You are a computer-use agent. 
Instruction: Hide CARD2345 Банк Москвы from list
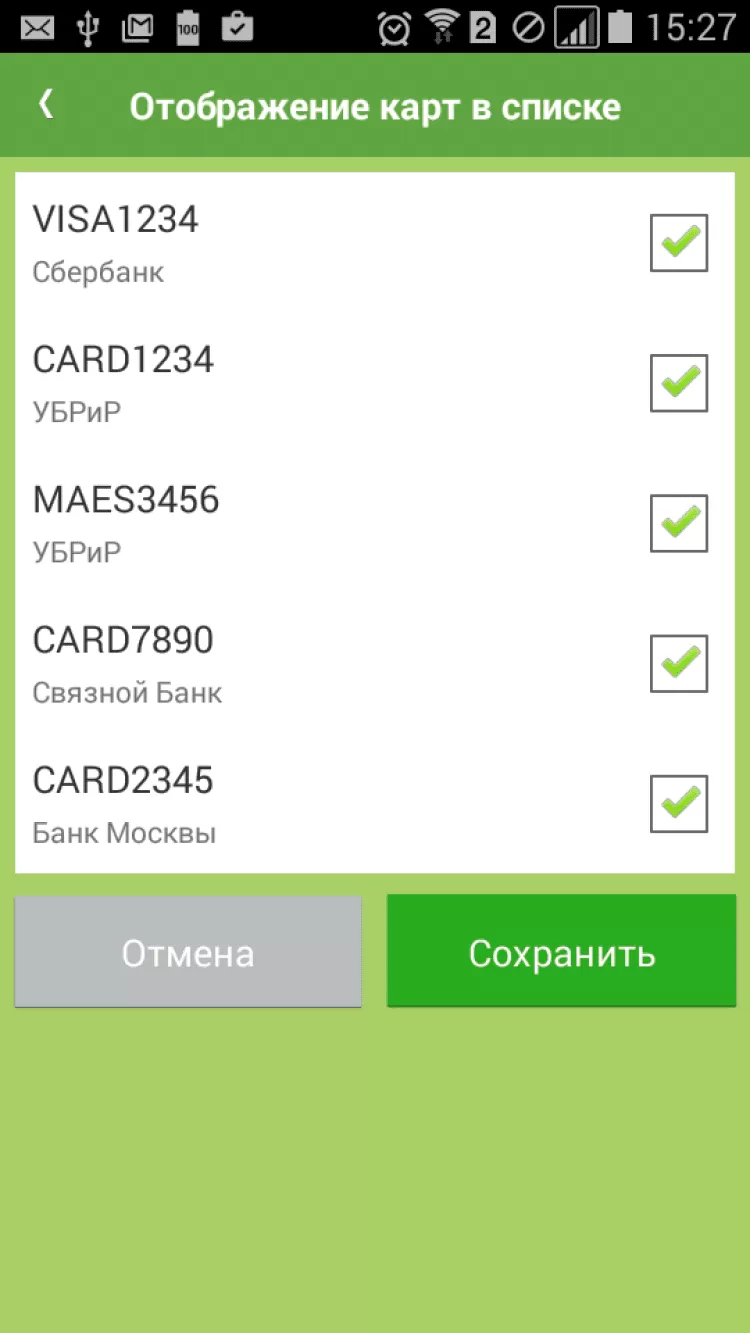pos(679,803)
